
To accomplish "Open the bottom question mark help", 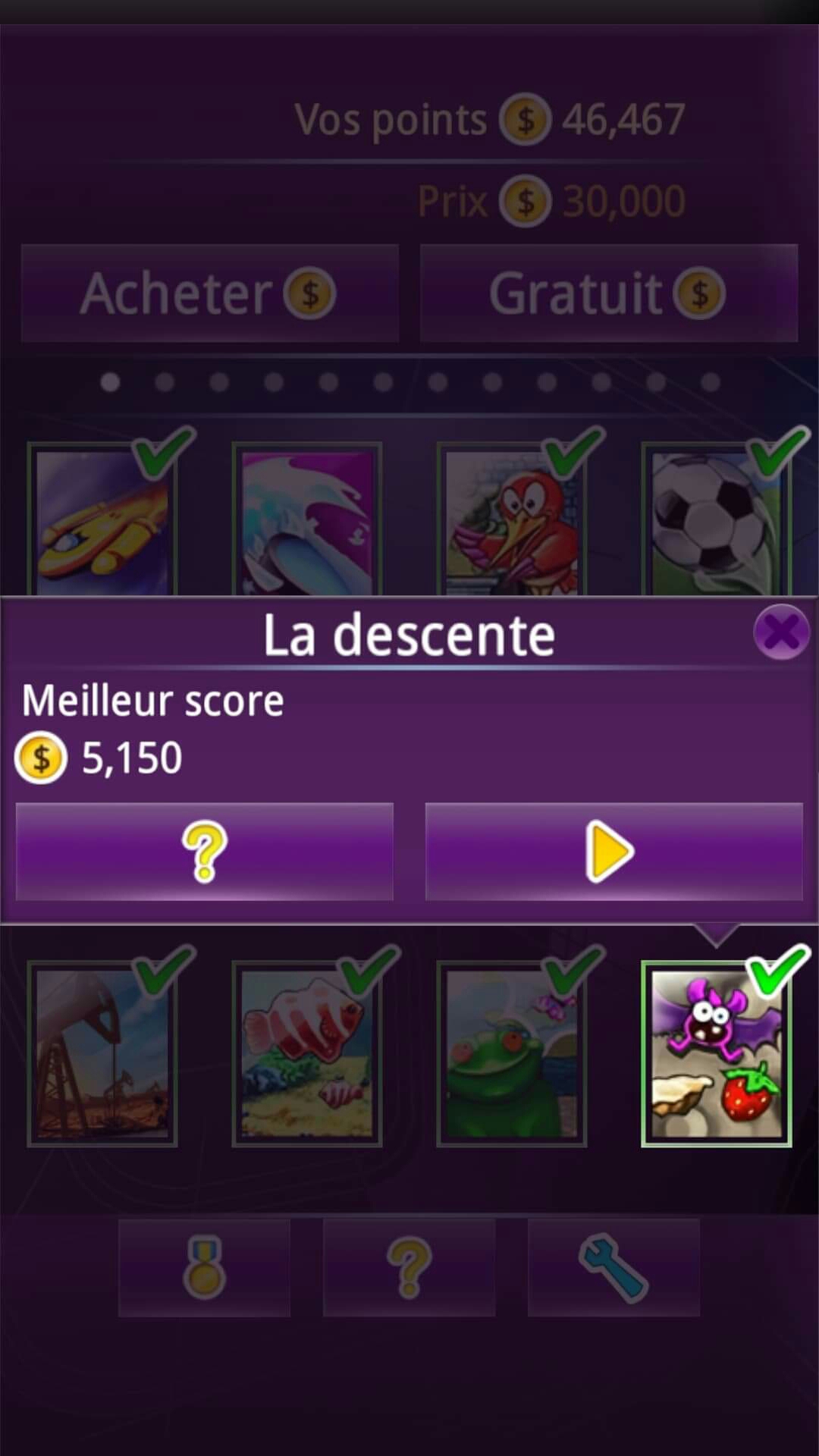I will click(x=409, y=1267).
